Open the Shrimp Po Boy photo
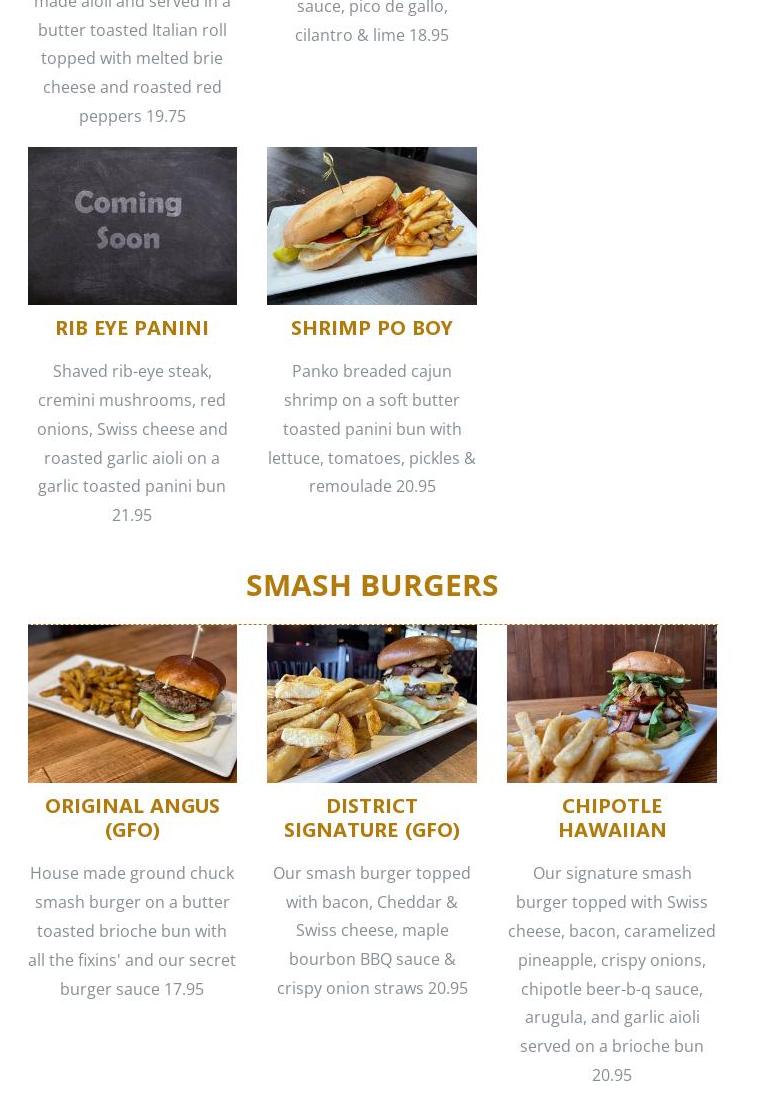Screen dimensions: 765x1099 (x=371, y=226)
